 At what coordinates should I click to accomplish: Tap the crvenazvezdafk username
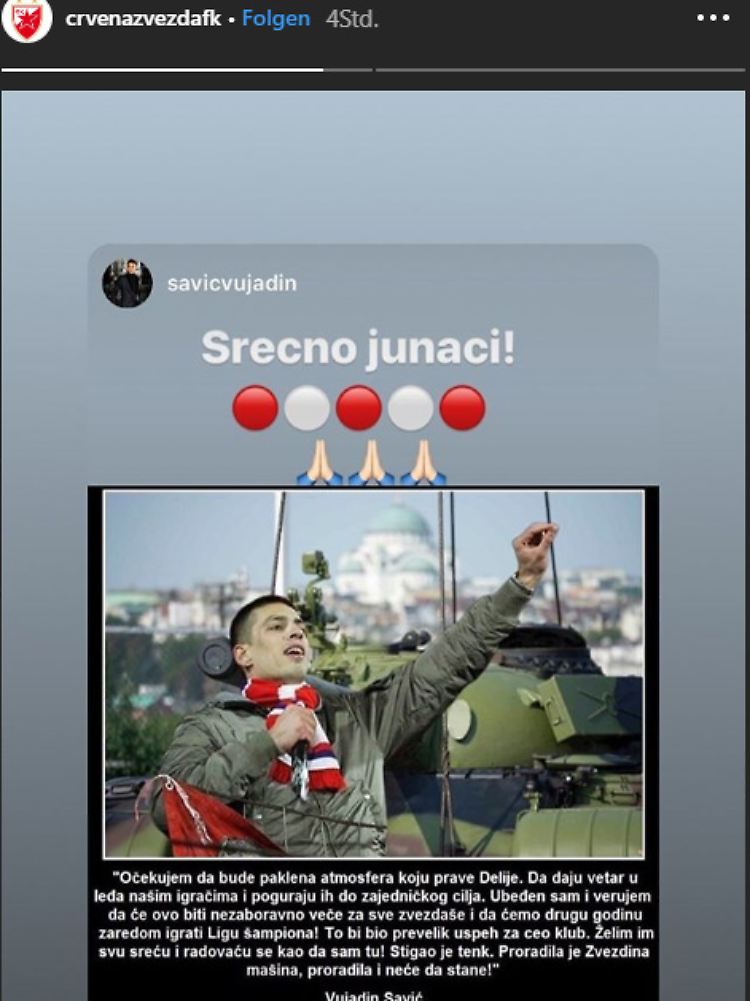click(x=143, y=20)
